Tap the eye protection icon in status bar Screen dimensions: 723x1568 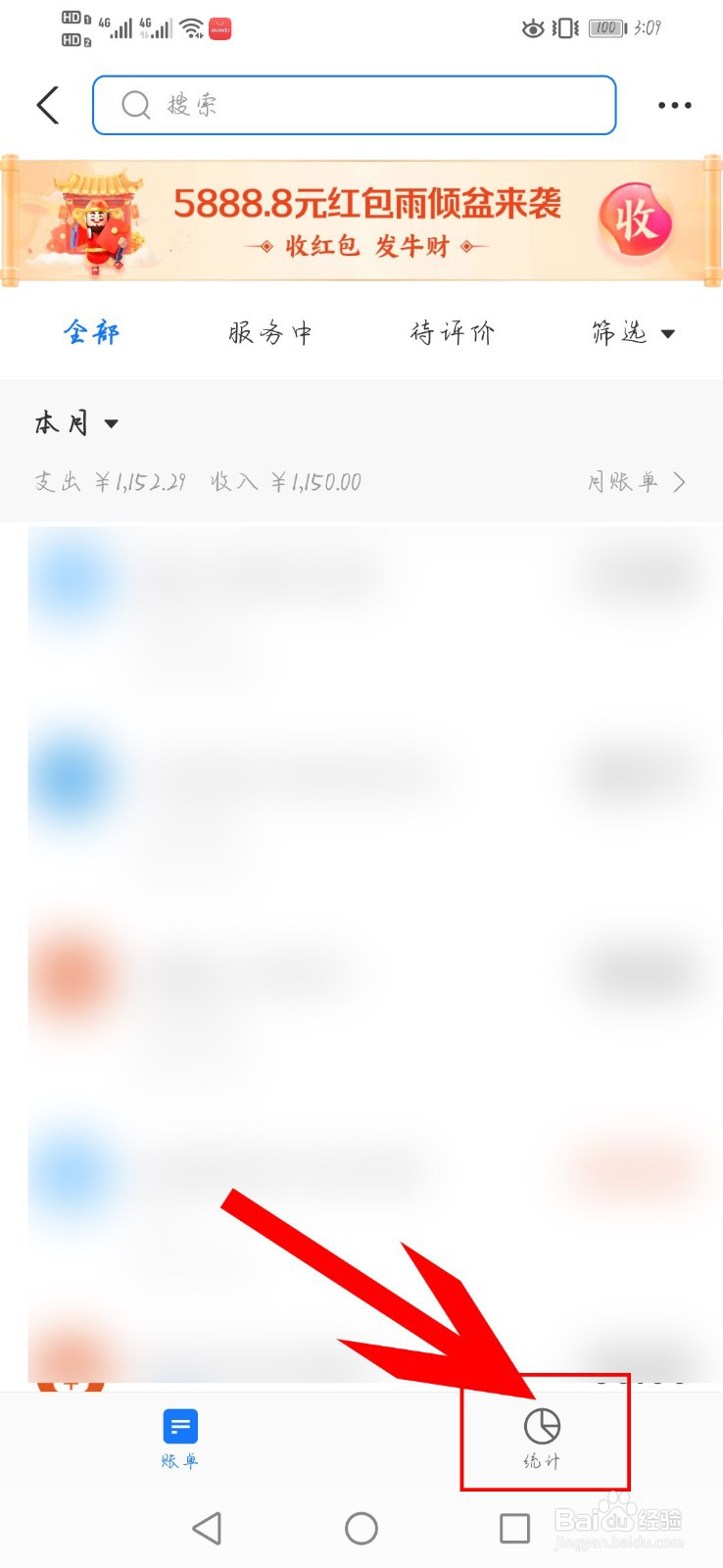click(533, 29)
